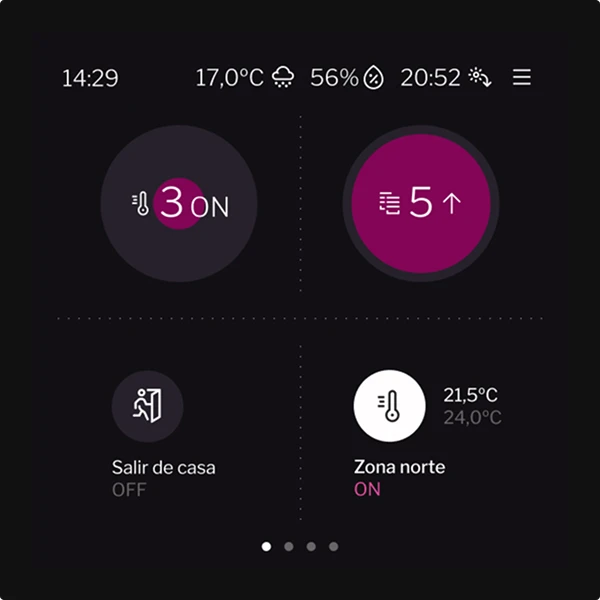This screenshot has width=600, height=600.
Task: Go to the second page dot
Action: point(288,547)
